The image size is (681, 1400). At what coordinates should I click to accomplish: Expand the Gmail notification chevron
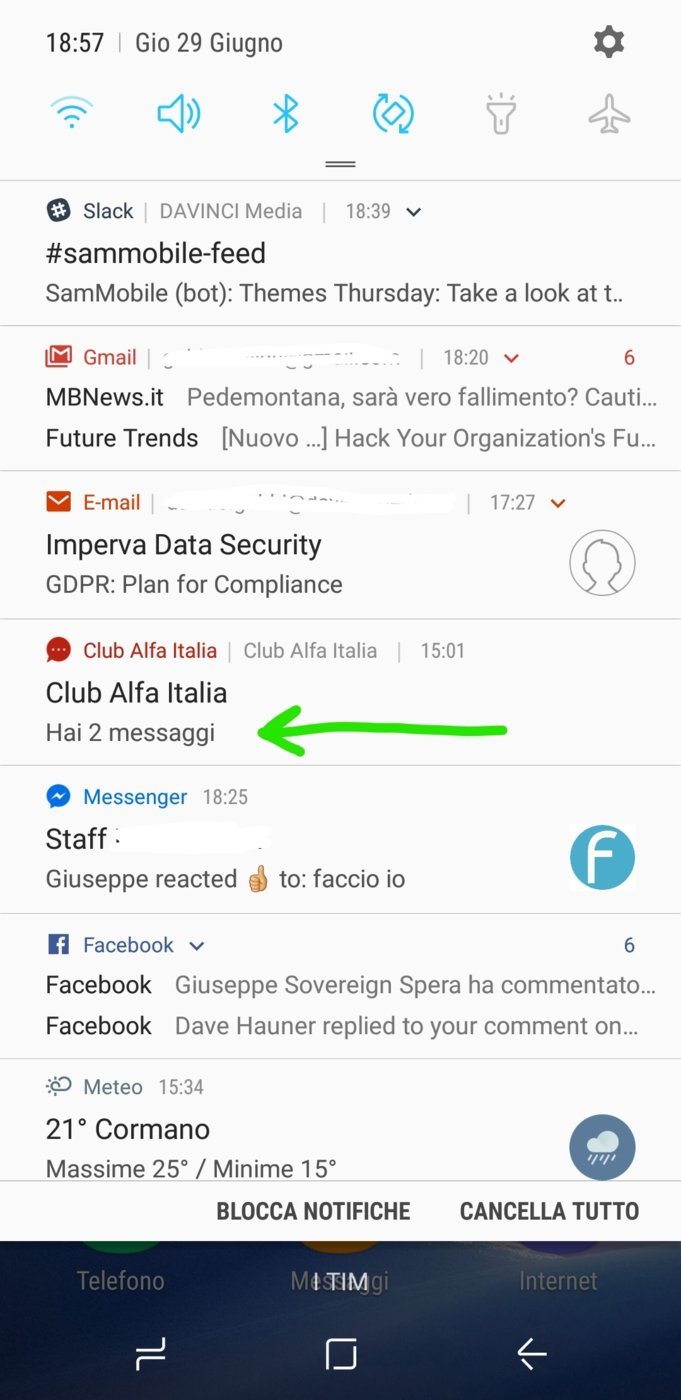[x=511, y=358]
